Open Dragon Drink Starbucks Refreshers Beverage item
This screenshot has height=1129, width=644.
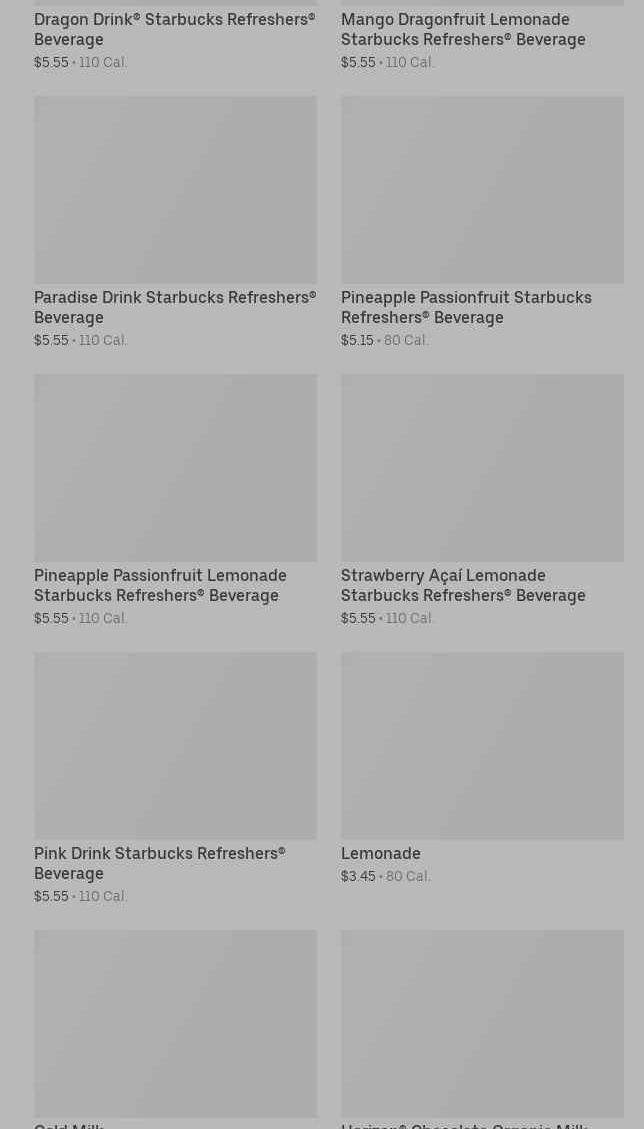tap(175, 30)
